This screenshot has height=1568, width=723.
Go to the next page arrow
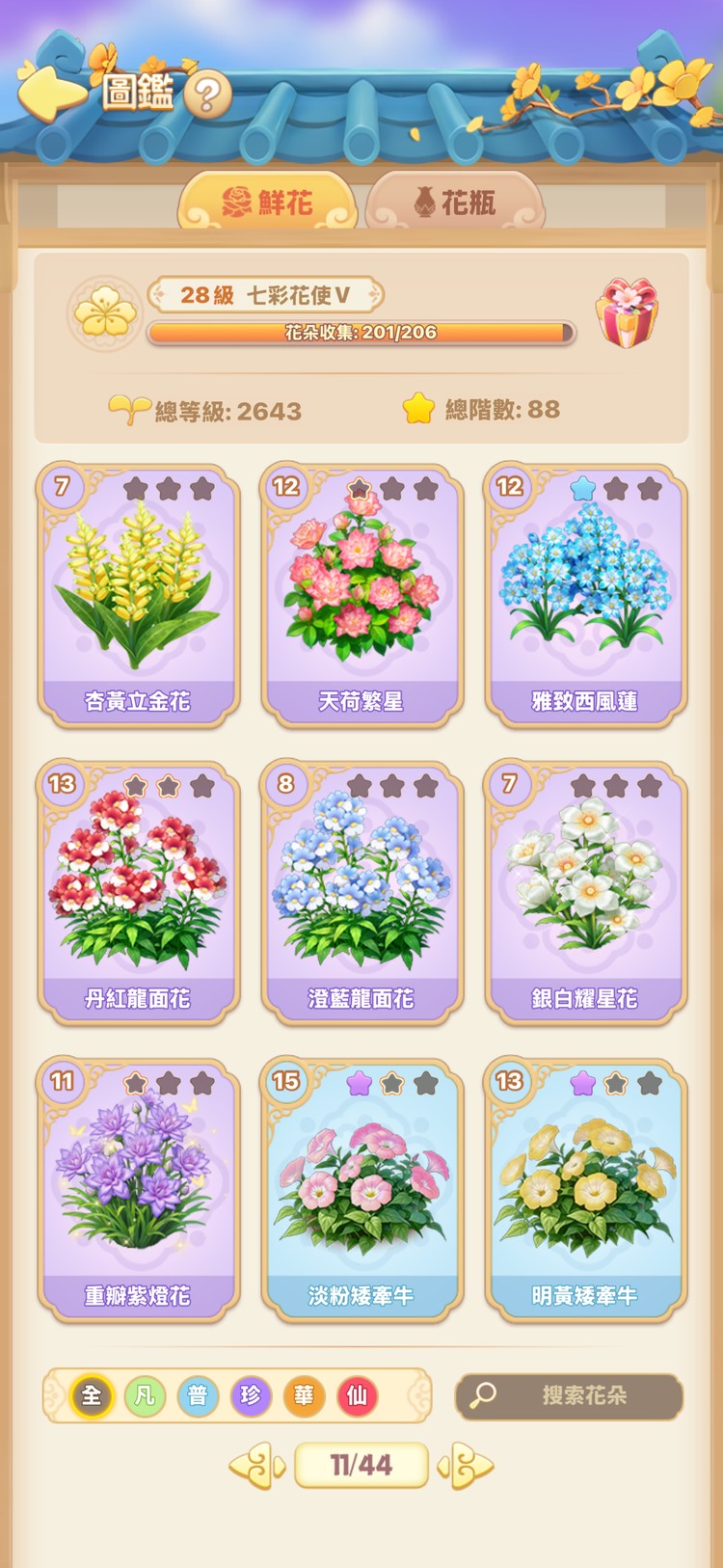[x=466, y=1466]
